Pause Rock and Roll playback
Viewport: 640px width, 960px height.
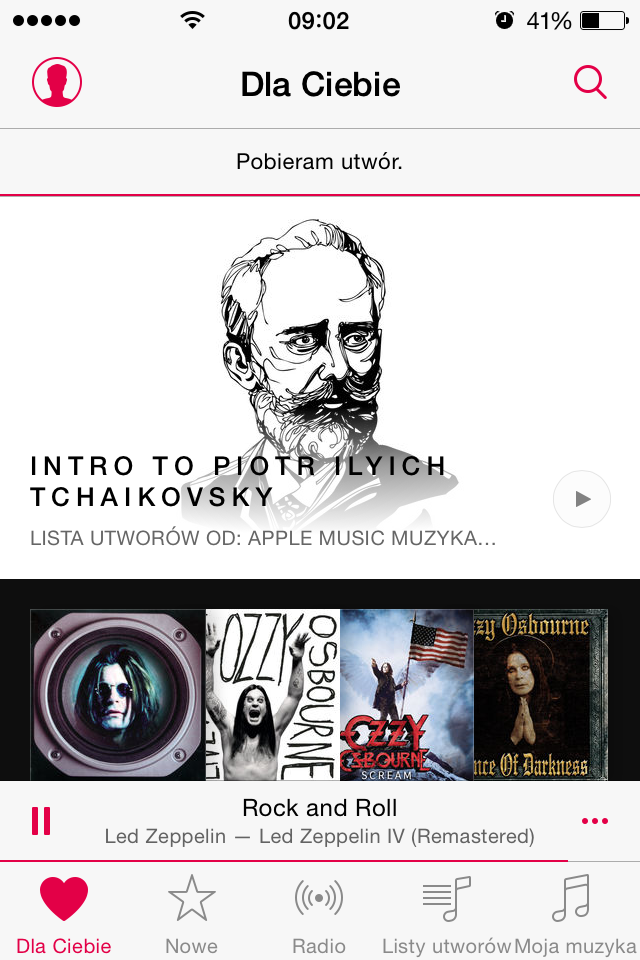click(x=41, y=821)
